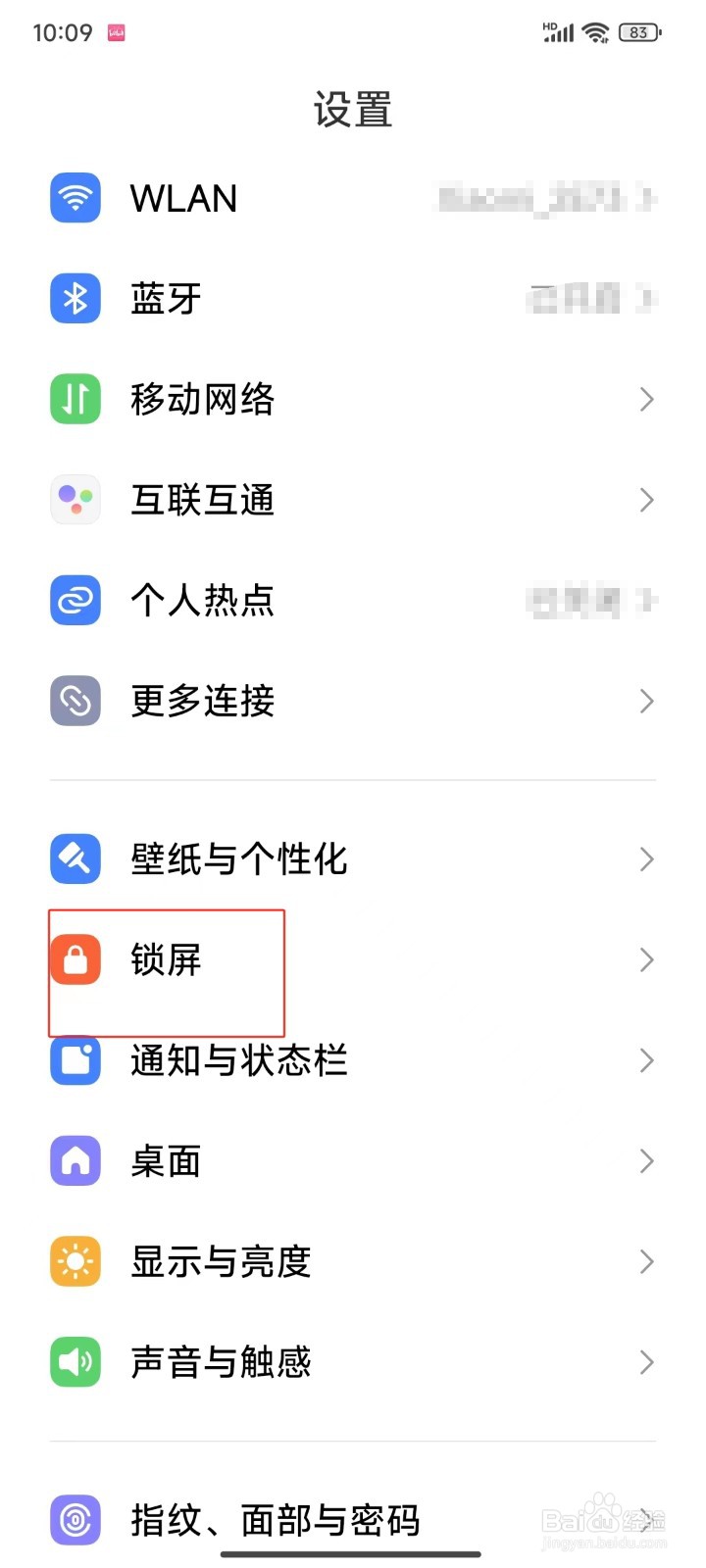Tap the 显示与亮度 brightness sun icon
706x1568 pixels.
[x=75, y=1261]
